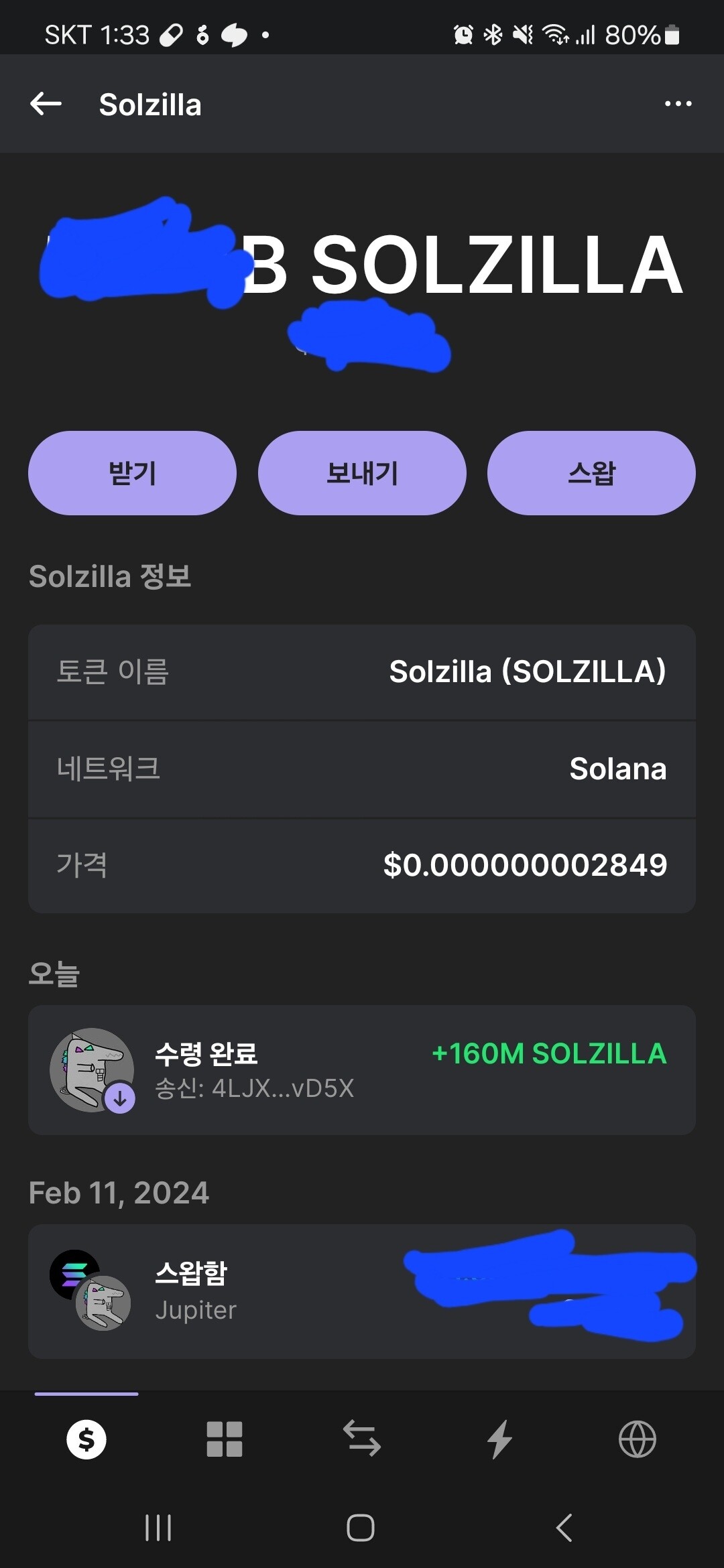Switch to the globe browser tab
Screen dimensions: 724x1568
[637, 1439]
